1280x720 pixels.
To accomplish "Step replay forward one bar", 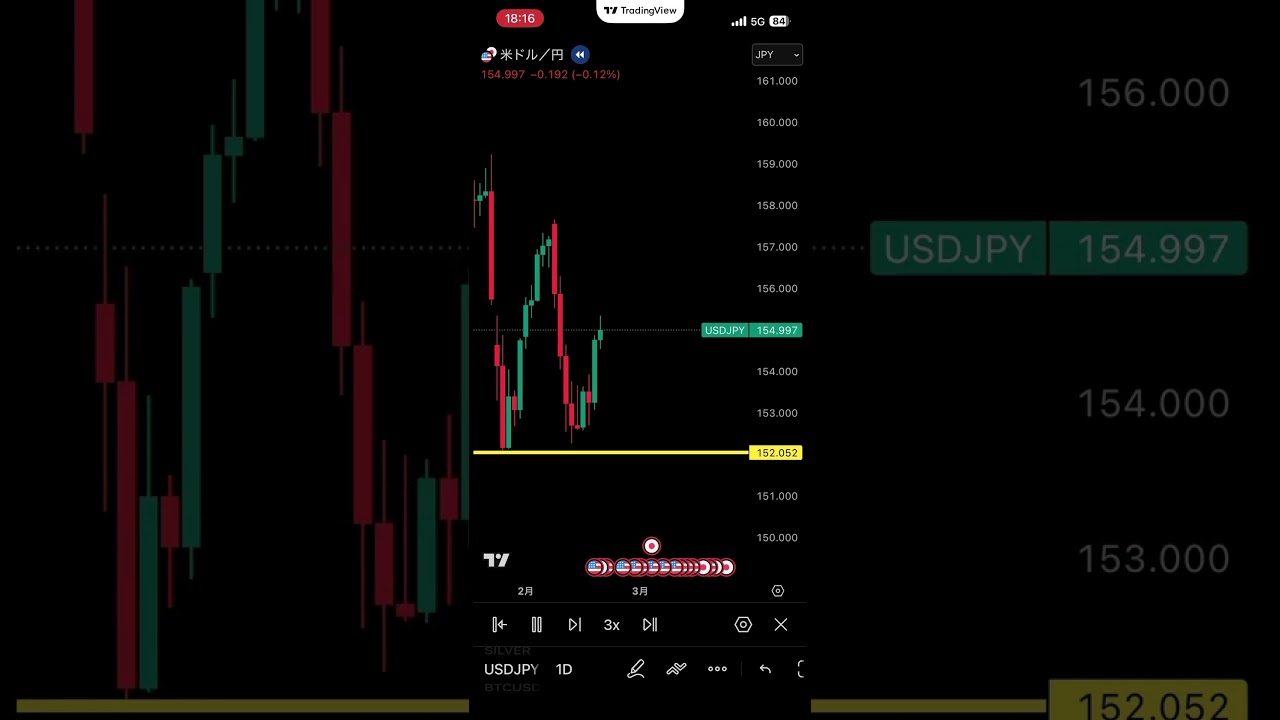I will pos(574,625).
